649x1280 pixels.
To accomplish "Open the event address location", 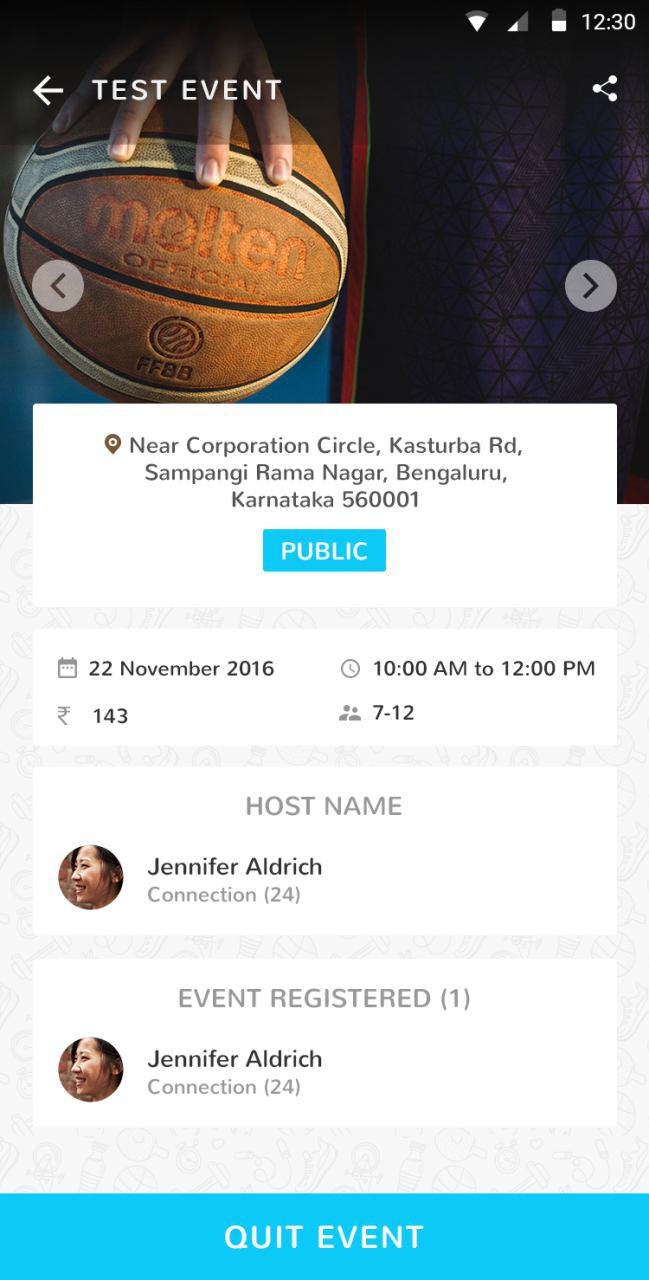I will 324,472.
